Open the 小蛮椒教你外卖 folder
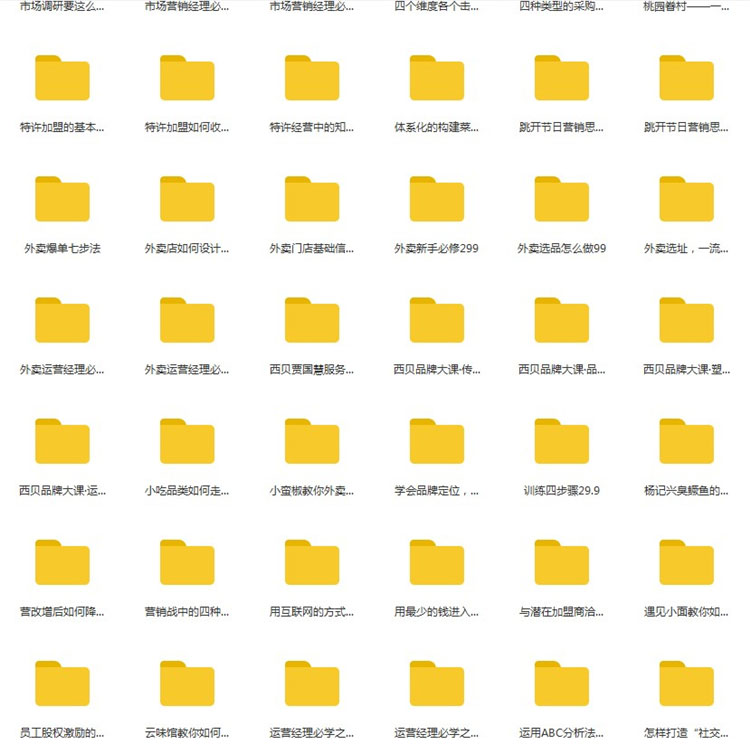The width and height of the screenshot is (750, 753). tap(312, 441)
